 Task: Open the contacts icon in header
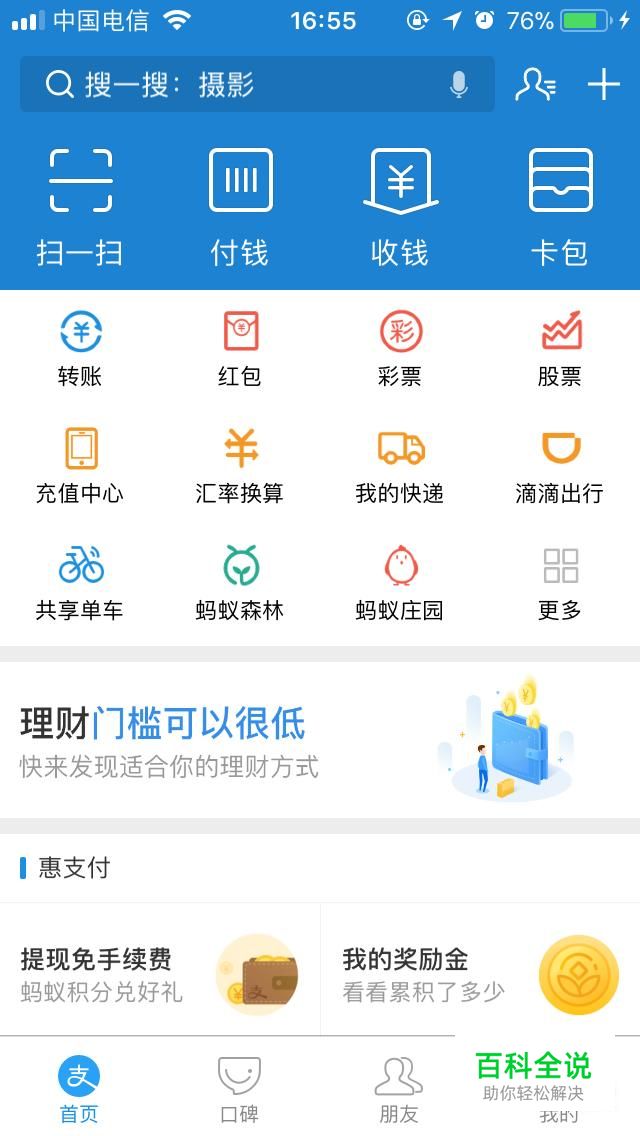click(x=535, y=85)
